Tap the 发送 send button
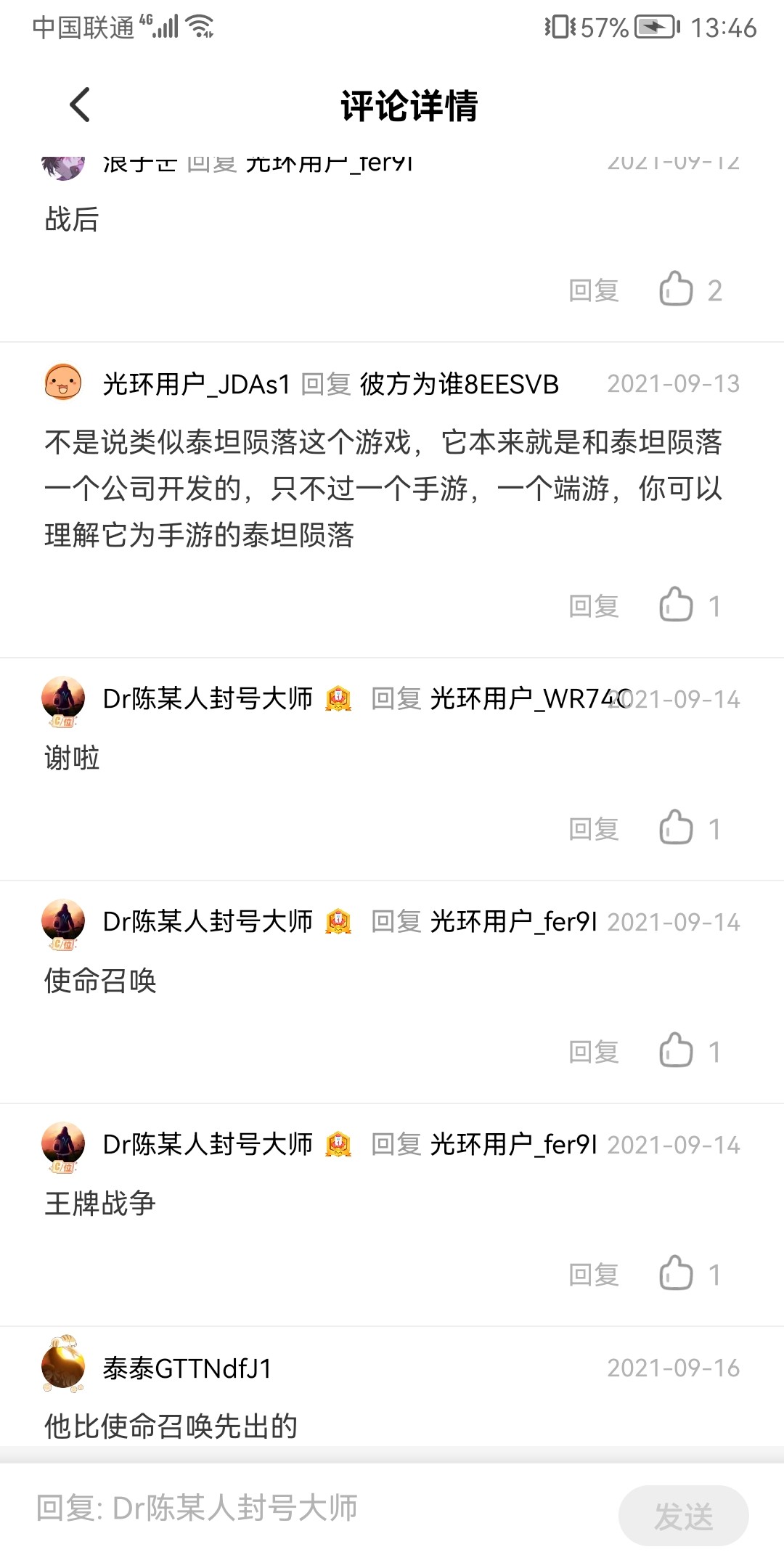784x1568 pixels. click(683, 1516)
